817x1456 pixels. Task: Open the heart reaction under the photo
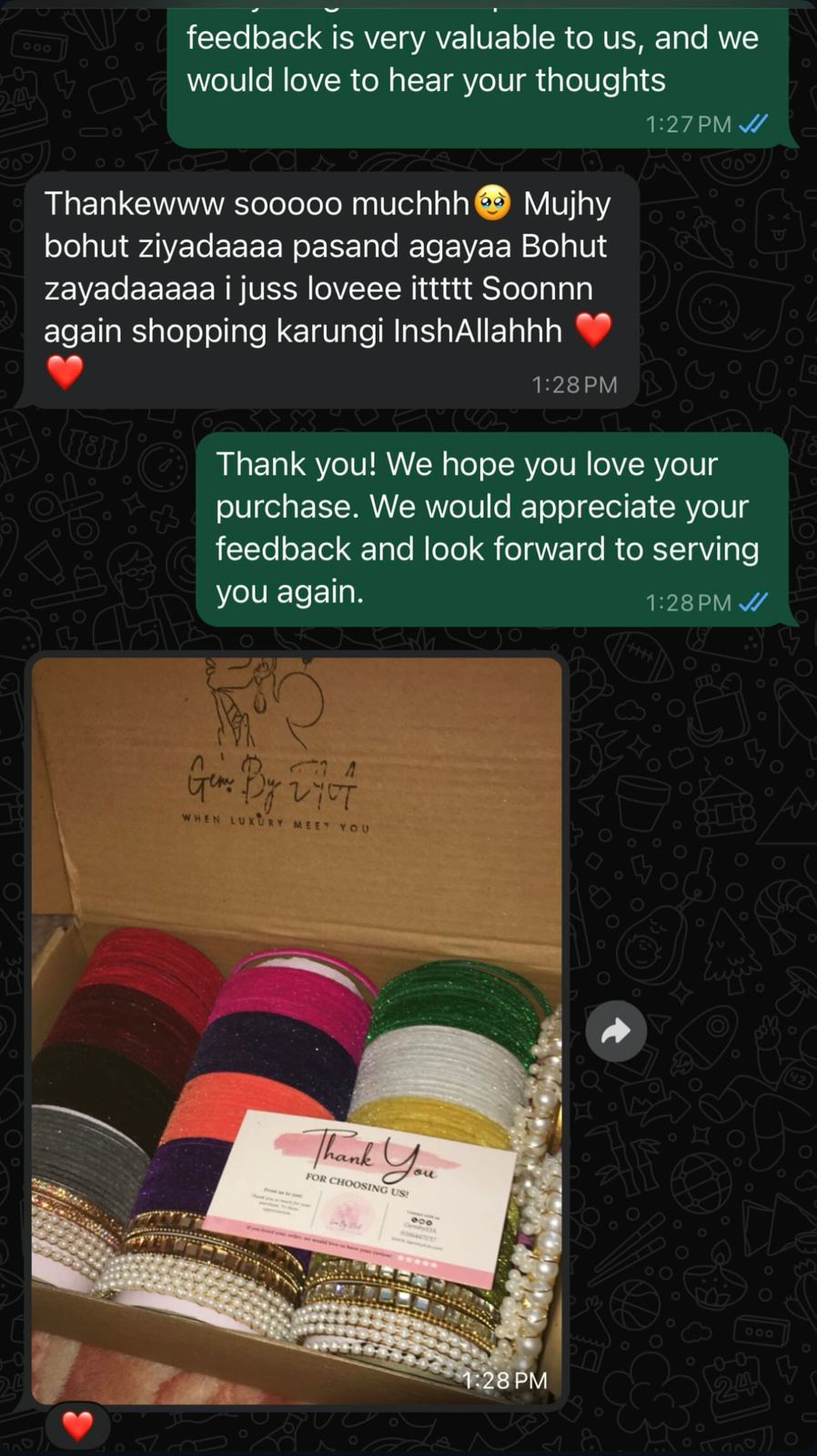77,1425
